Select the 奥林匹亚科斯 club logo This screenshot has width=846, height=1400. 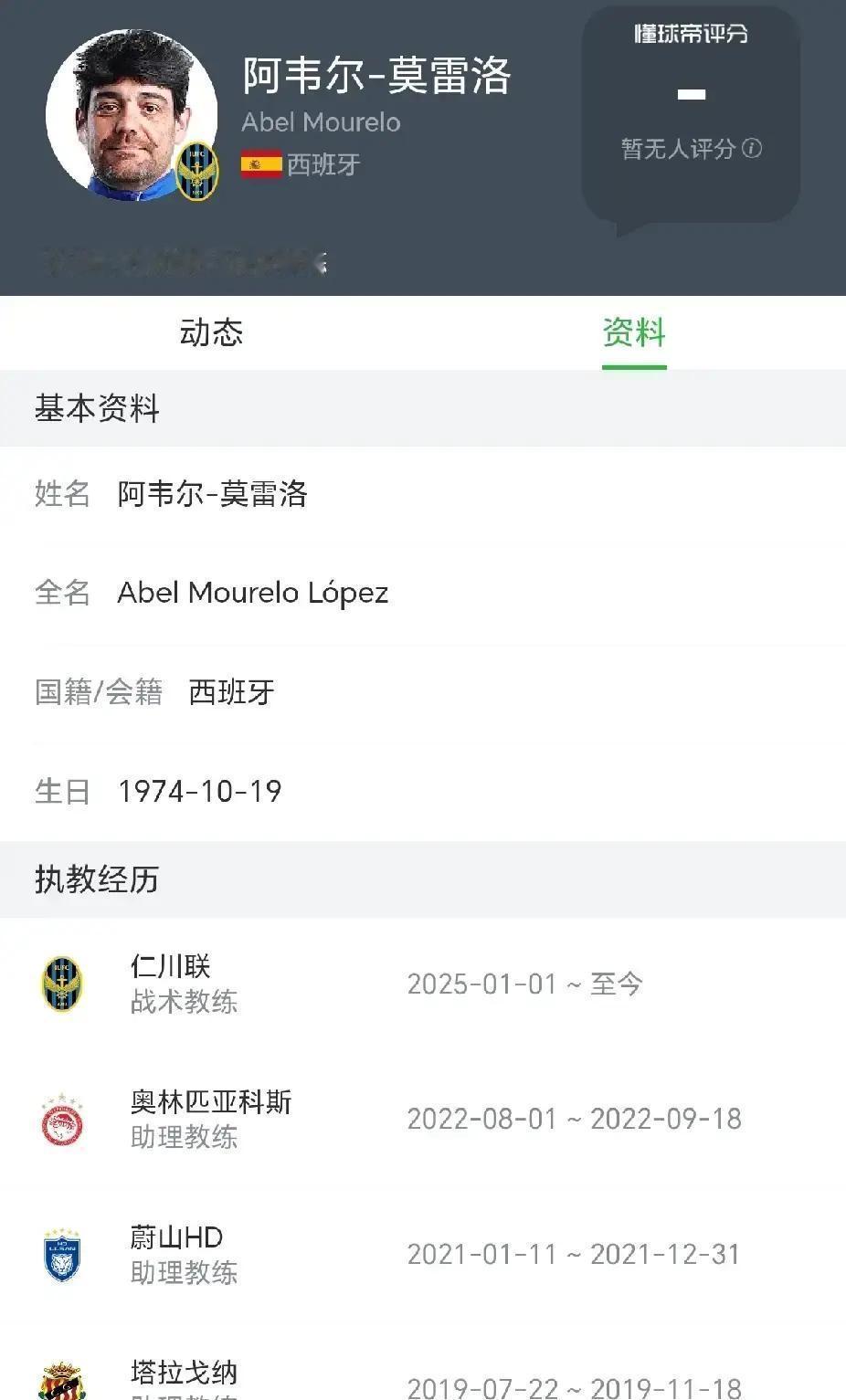pyautogui.click(x=62, y=1117)
